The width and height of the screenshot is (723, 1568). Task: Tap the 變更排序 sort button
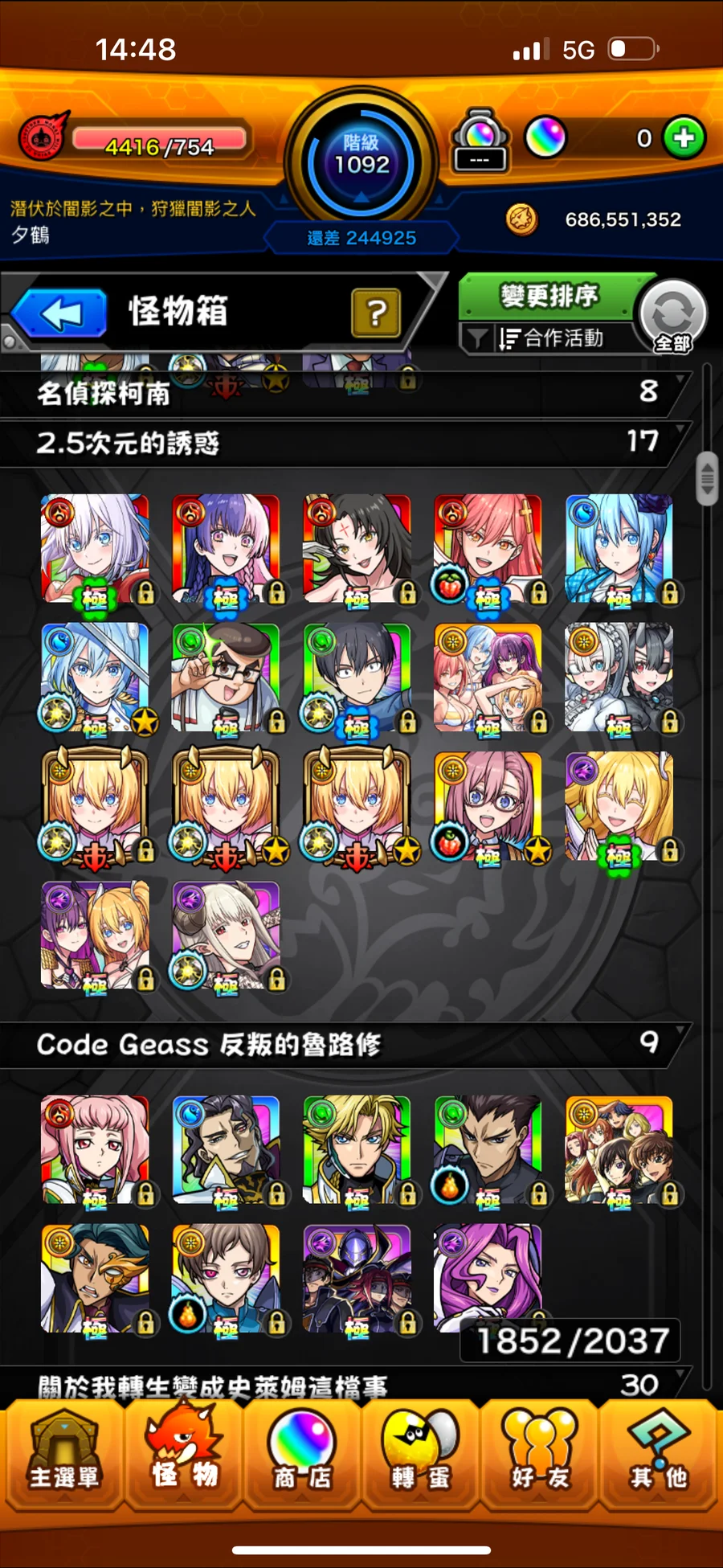549,297
